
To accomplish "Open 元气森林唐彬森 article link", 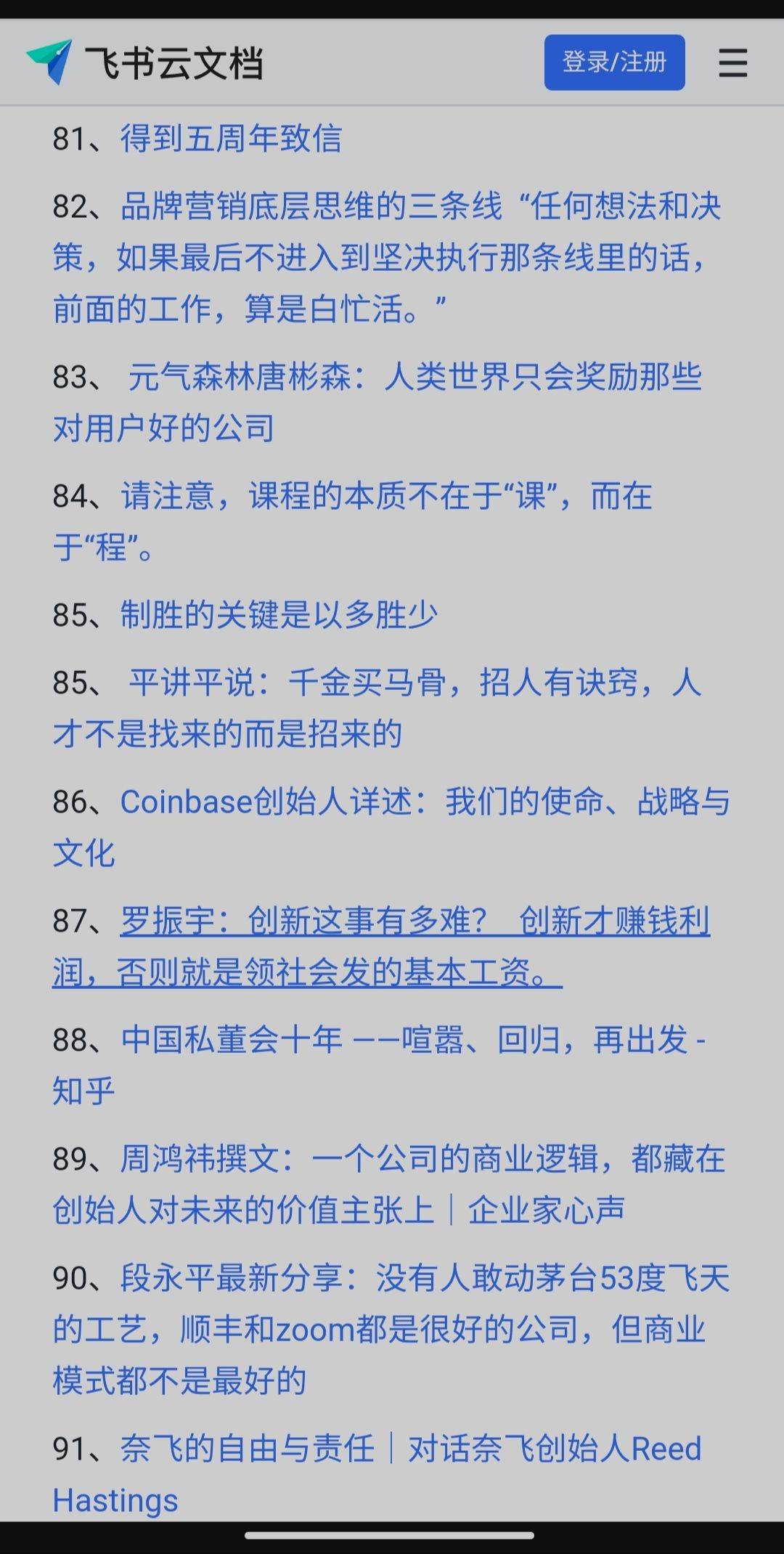I will point(414,378).
